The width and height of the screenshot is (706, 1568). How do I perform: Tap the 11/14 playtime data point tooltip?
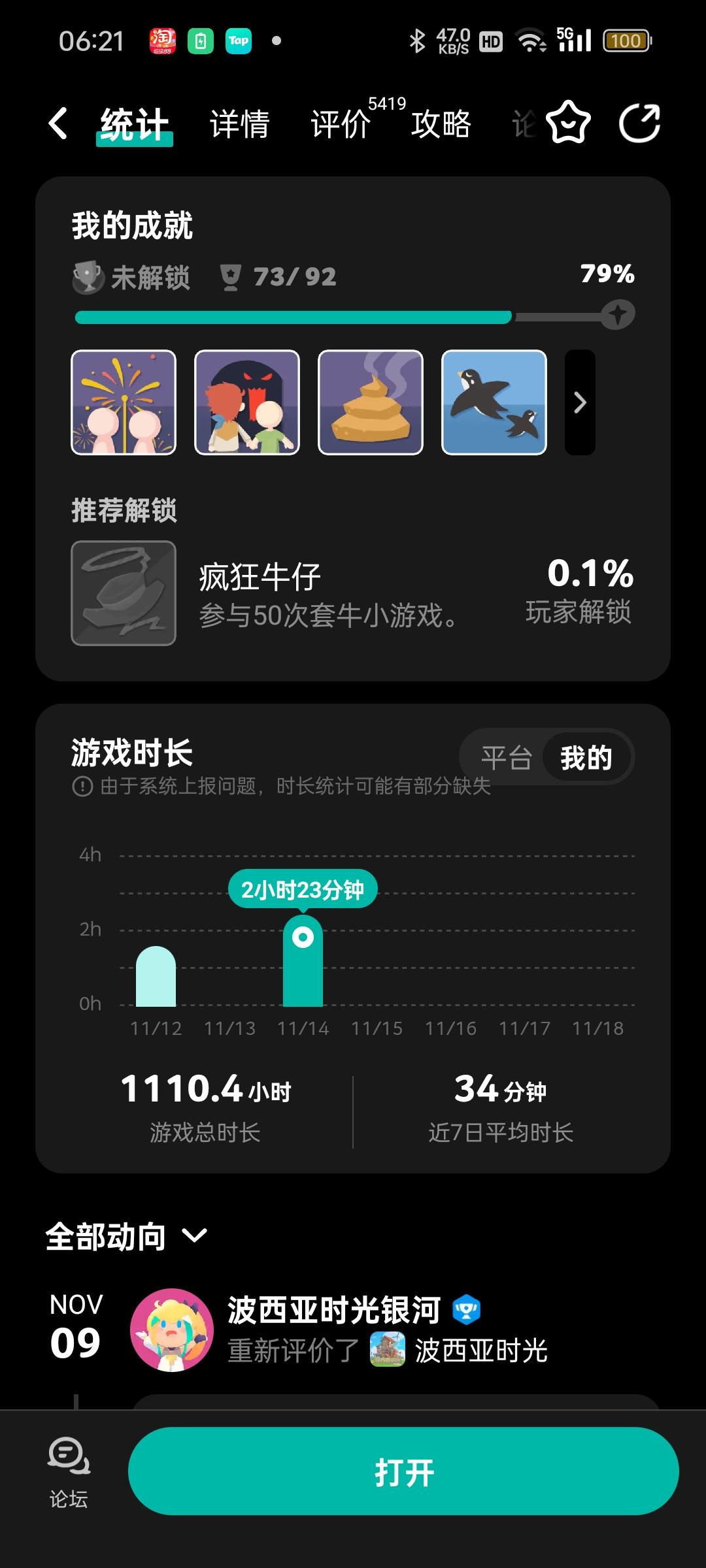coord(304,888)
